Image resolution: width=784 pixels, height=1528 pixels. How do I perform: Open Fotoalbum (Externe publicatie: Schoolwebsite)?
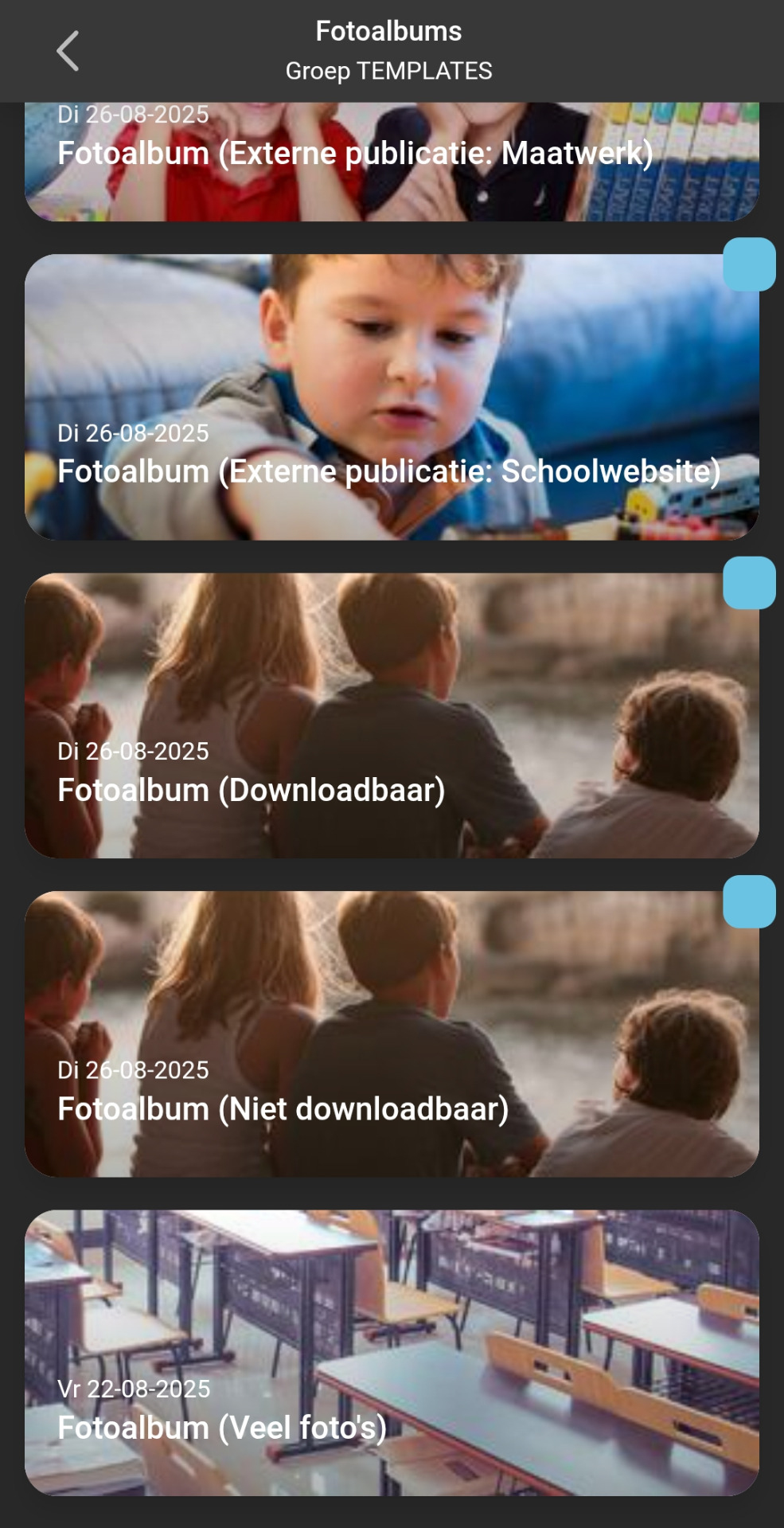392,397
